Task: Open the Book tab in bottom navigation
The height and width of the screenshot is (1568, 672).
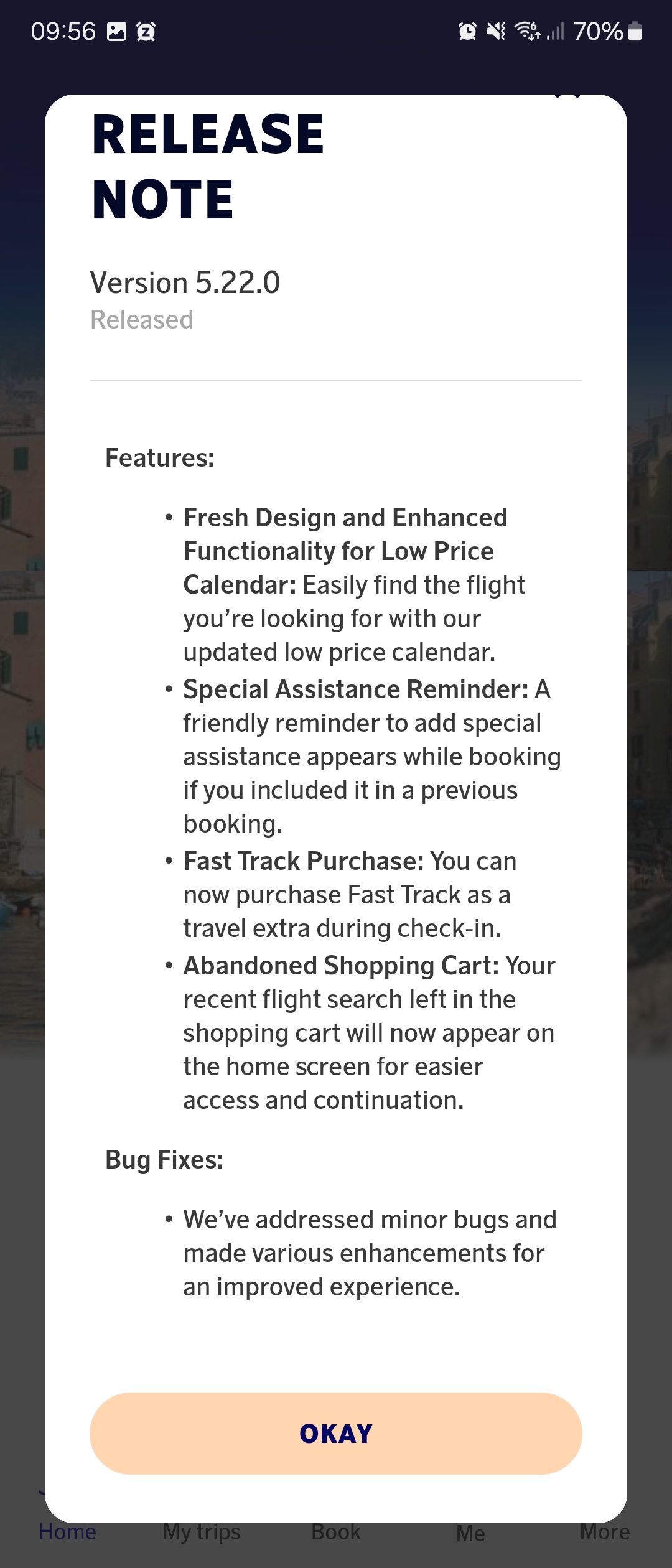Action: [336, 1531]
